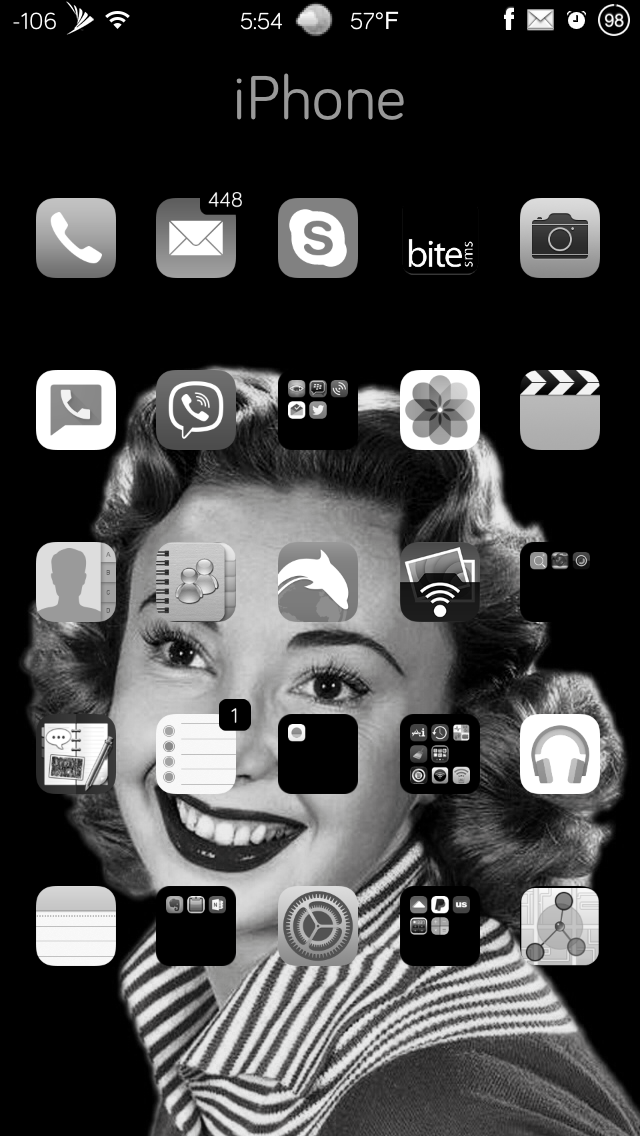
Task: Open the Phone app
Action: coord(76,238)
